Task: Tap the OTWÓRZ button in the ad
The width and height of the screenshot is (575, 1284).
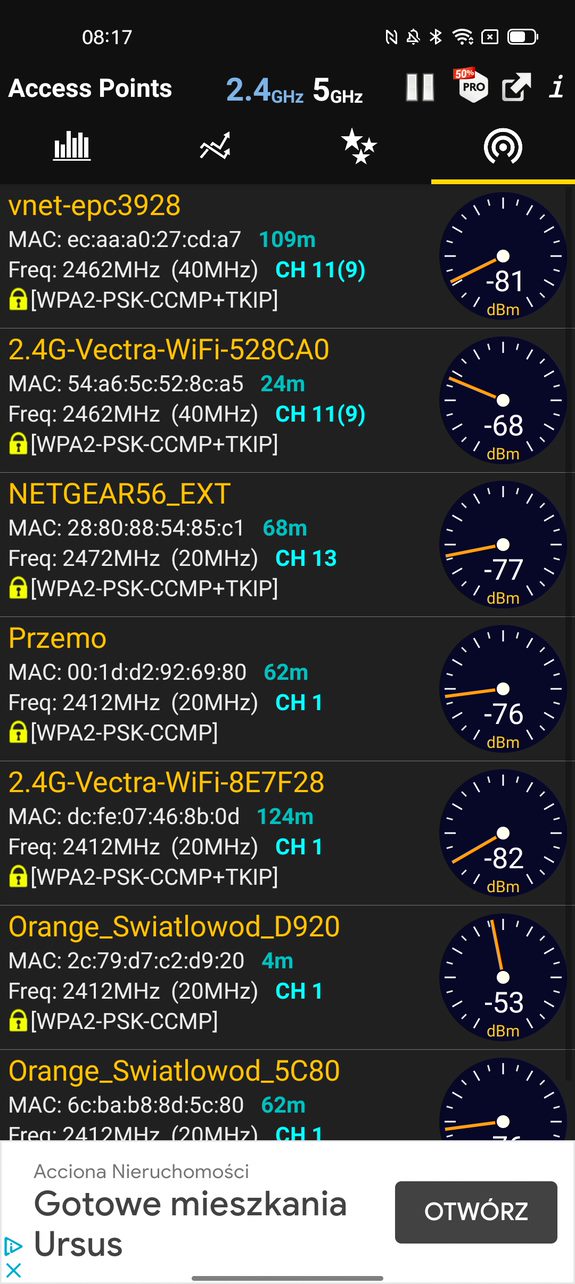Action: (x=476, y=1212)
